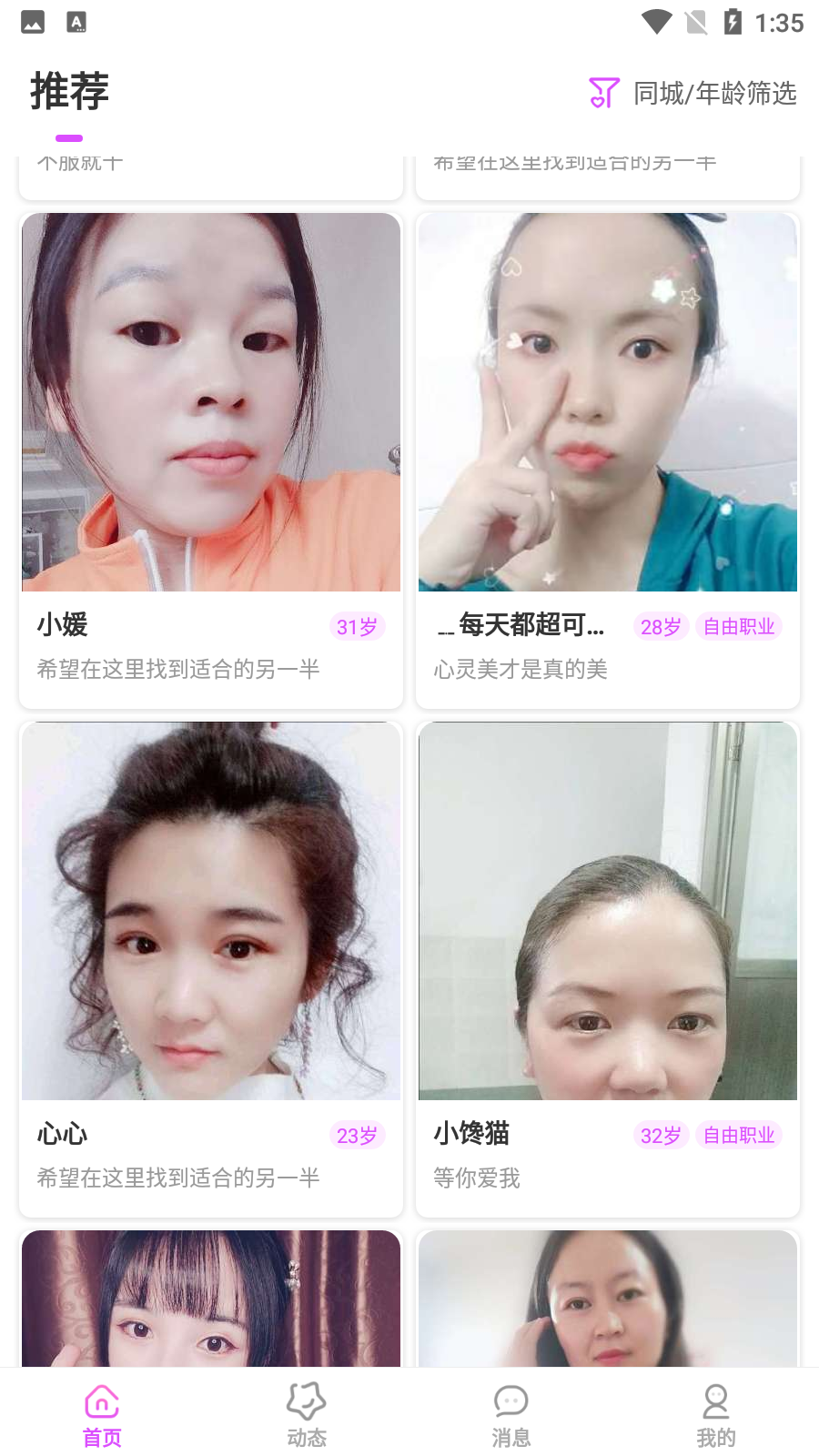Viewport: 819px width, 1456px height.
Task: Expand the 推荐 page filter options
Action: pyautogui.click(x=715, y=92)
